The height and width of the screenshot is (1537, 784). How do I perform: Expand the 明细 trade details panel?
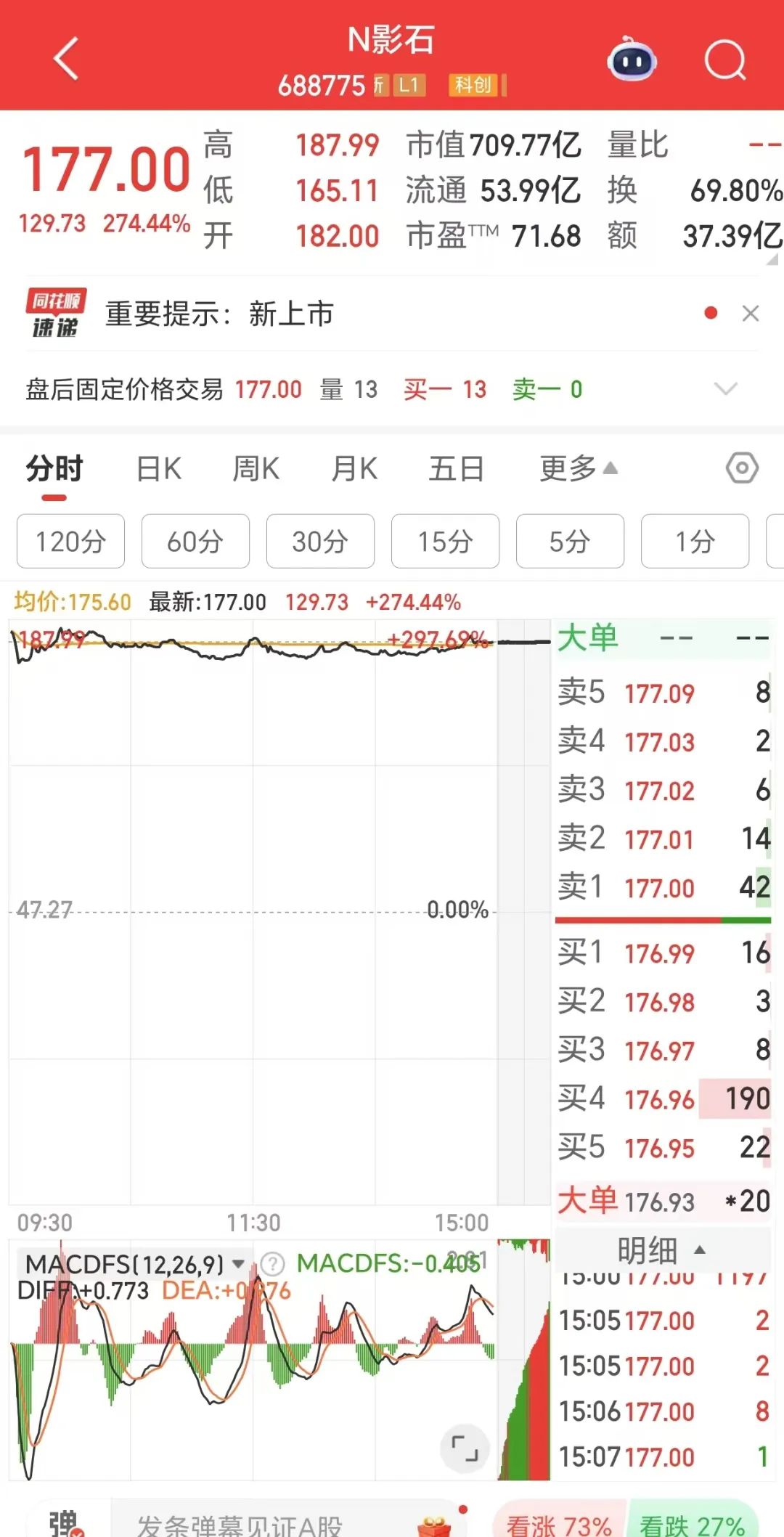[661, 1250]
